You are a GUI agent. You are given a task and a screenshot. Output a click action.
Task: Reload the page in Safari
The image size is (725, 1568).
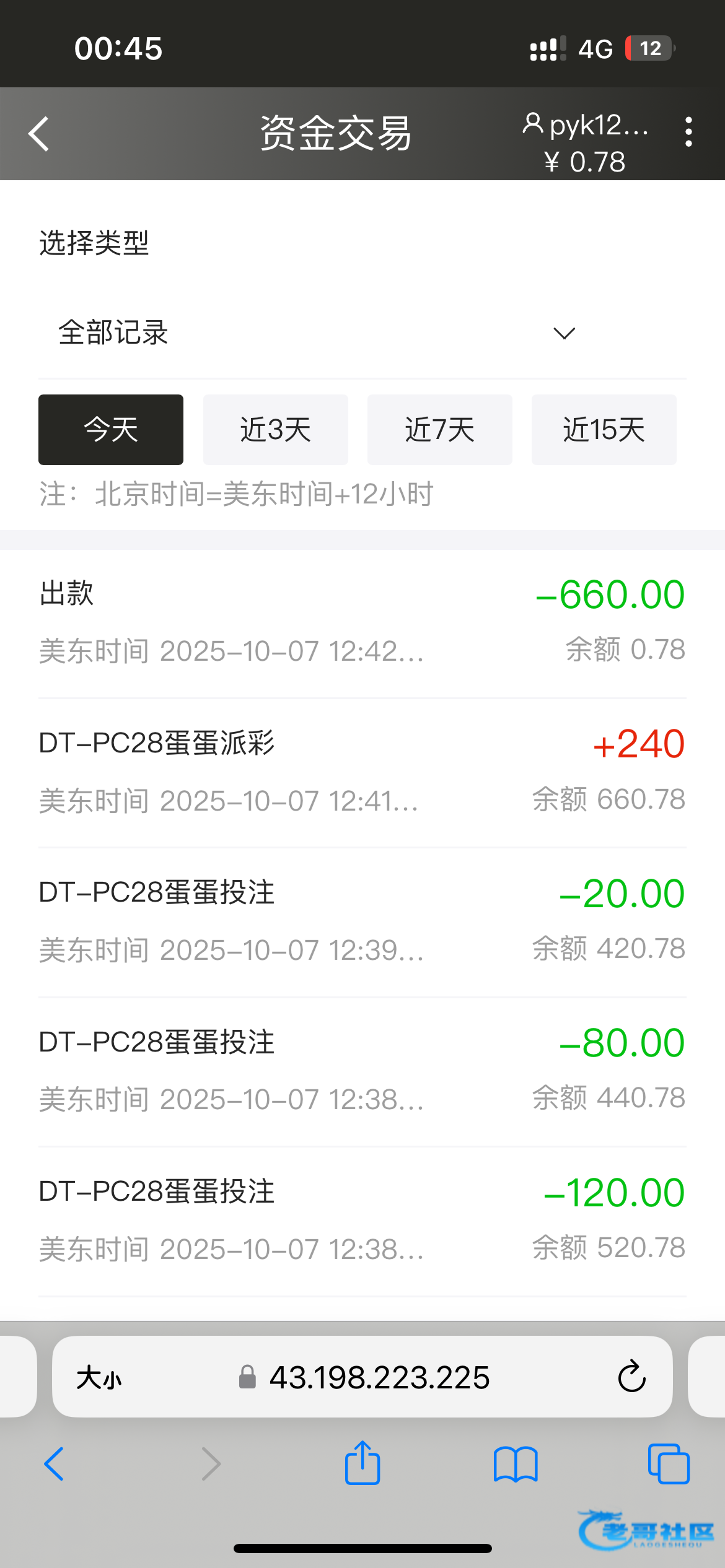[x=631, y=1377]
